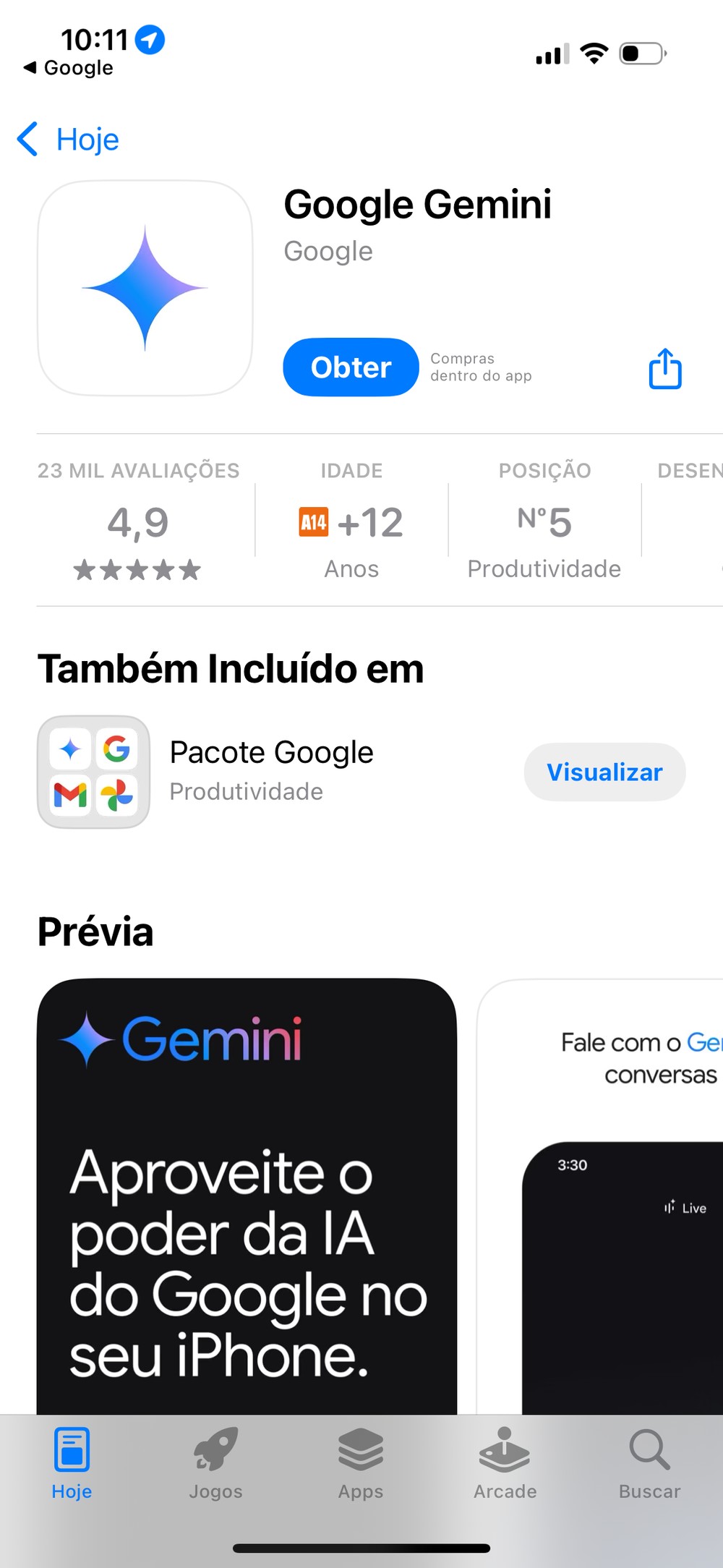Screen dimensions: 723x1568
Task: Share the Google Gemini app page
Action: (x=664, y=369)
